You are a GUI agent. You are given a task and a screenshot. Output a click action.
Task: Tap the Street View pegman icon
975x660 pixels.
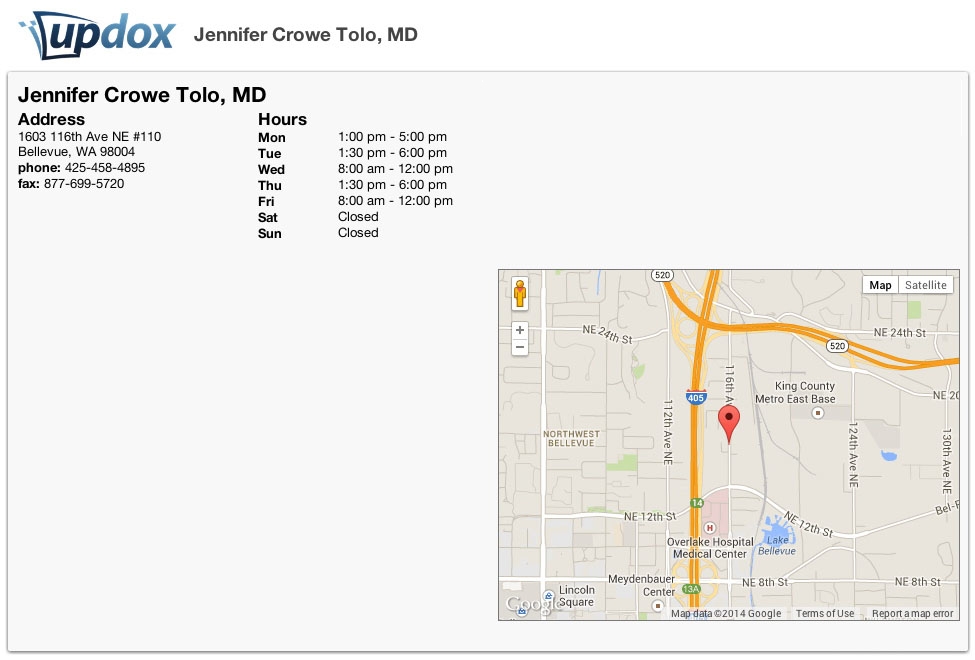(x=519, y=294)
